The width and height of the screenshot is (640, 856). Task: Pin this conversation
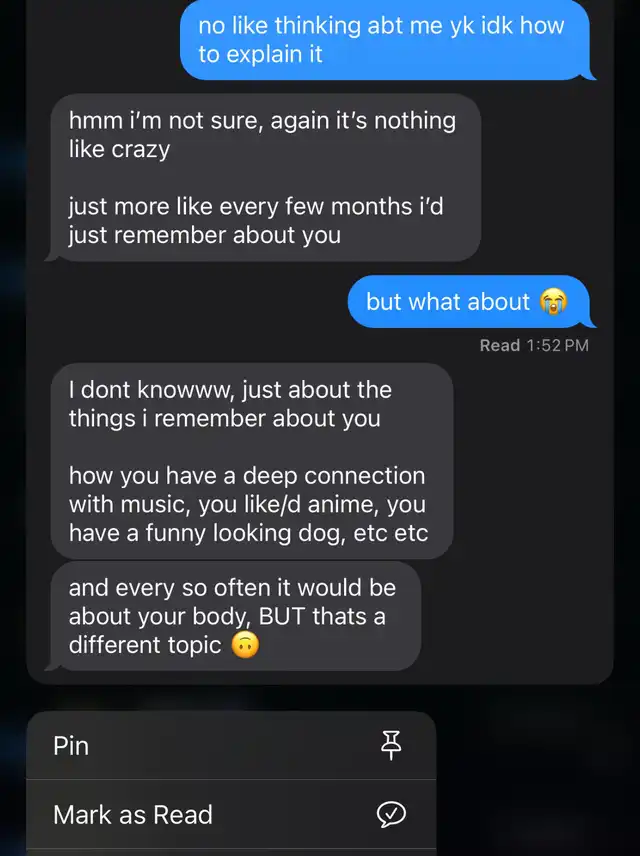(x=230, y=746)
